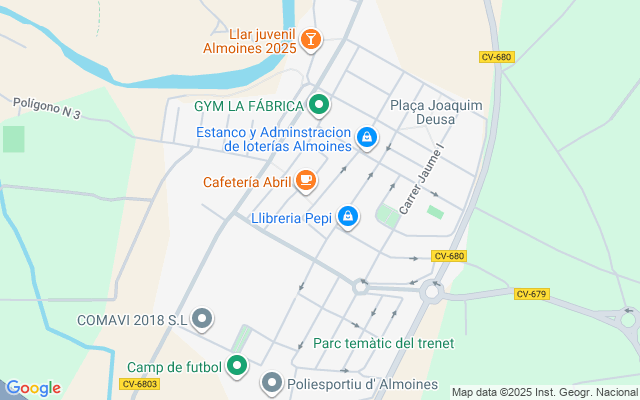Open the Google logo link
The width and height of the screenshot is (640, 400).
coord(33,388)
